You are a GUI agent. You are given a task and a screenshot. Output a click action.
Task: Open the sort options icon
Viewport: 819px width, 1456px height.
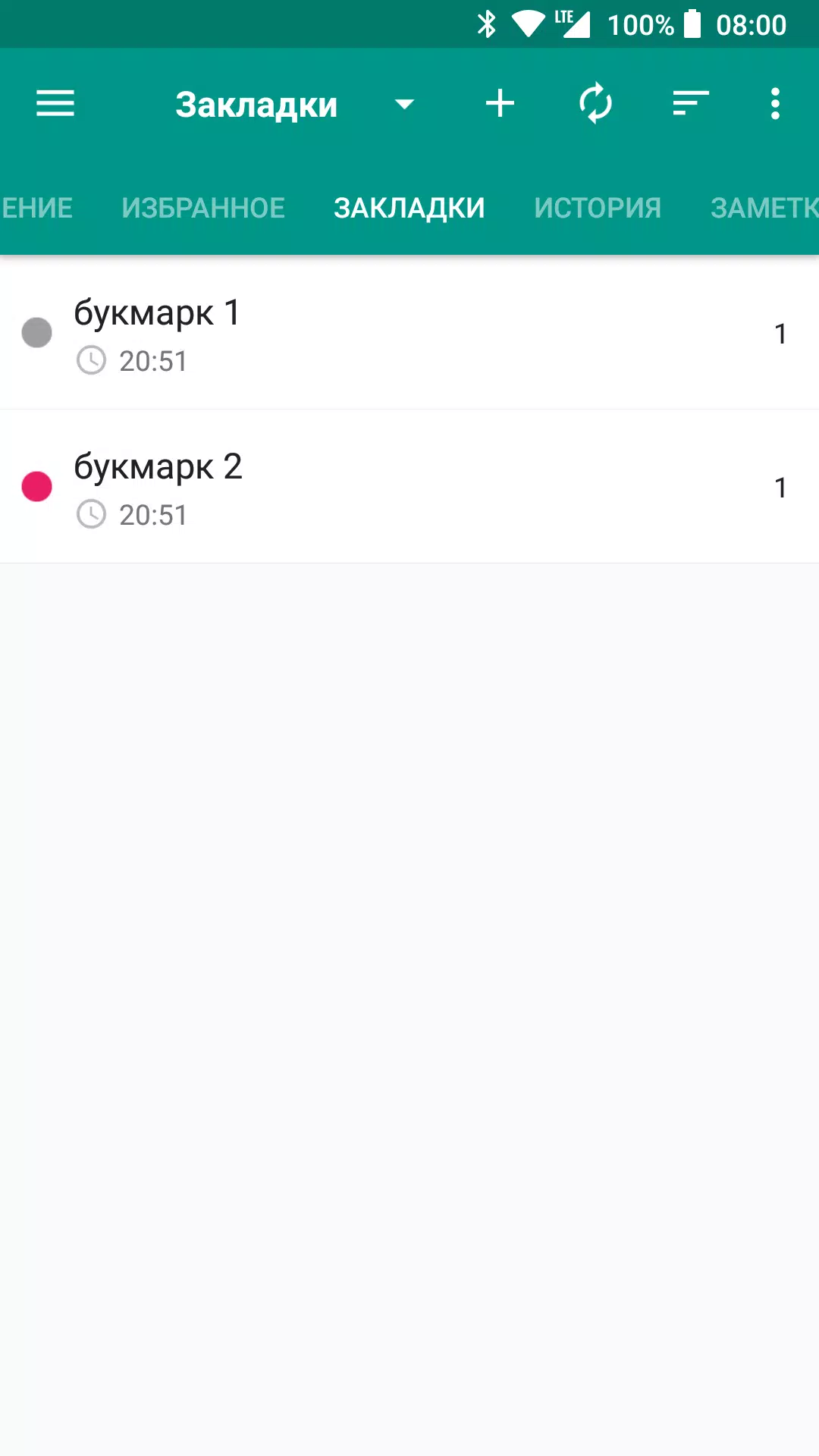click(x=690, y=103)
